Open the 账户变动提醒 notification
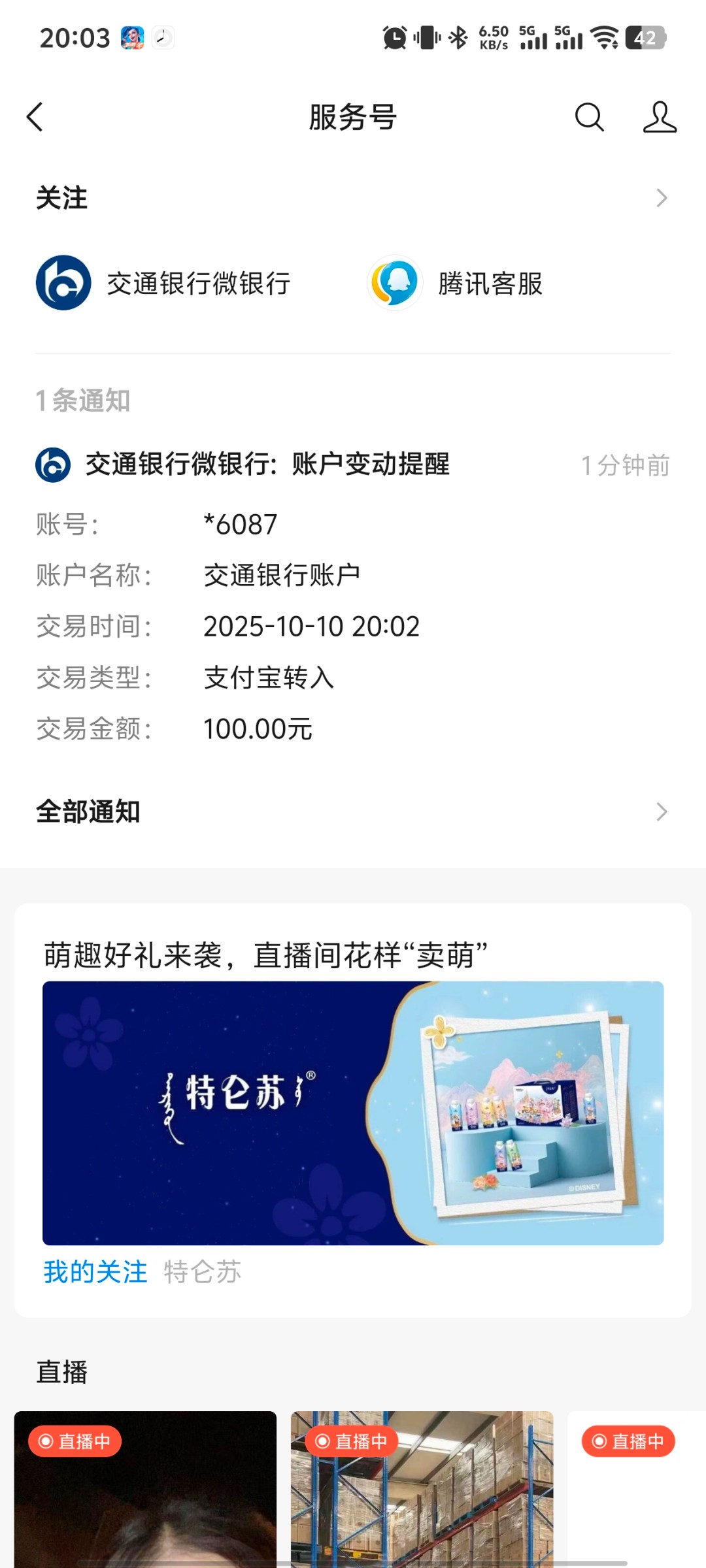This screenshot has width=706, height=1568. pos(353,595)
